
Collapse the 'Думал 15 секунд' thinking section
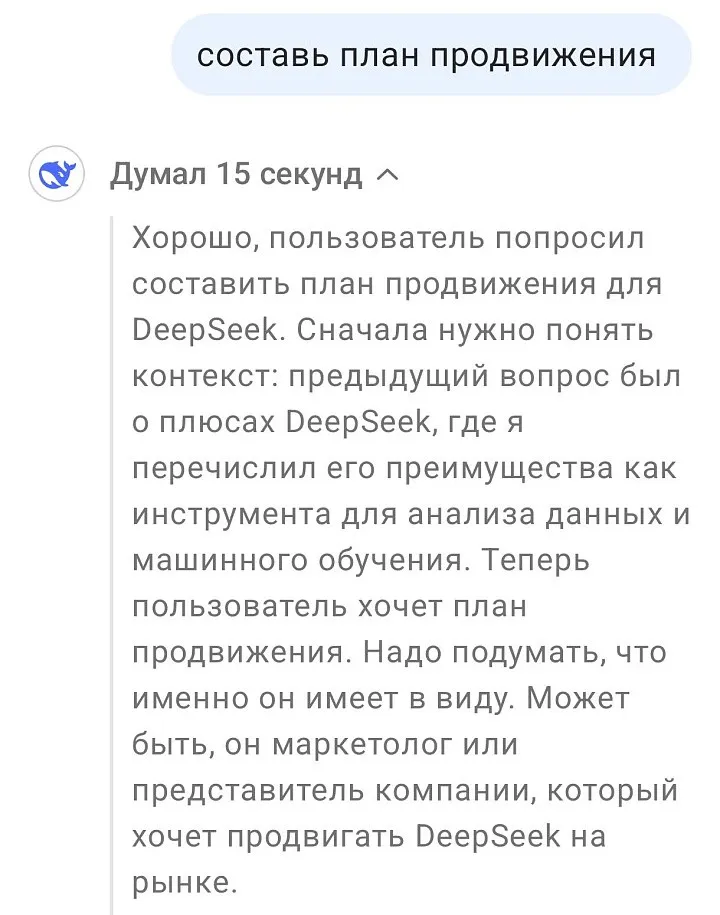[x=387, y=175]
